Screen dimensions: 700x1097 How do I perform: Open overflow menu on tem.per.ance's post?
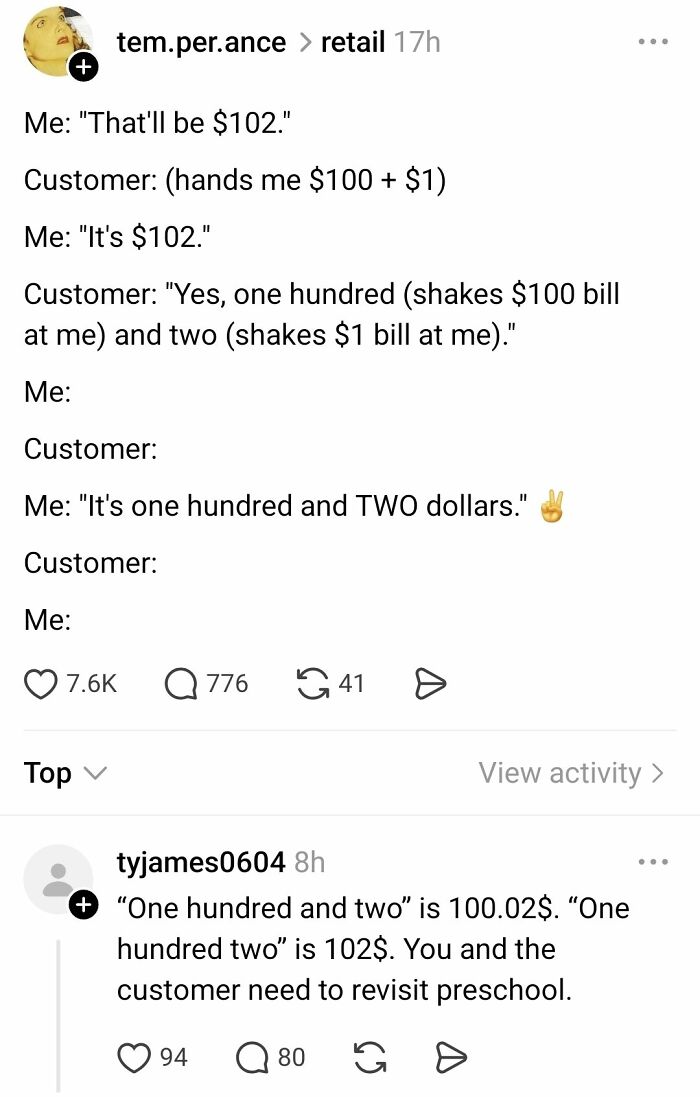[x=651, y=43]
